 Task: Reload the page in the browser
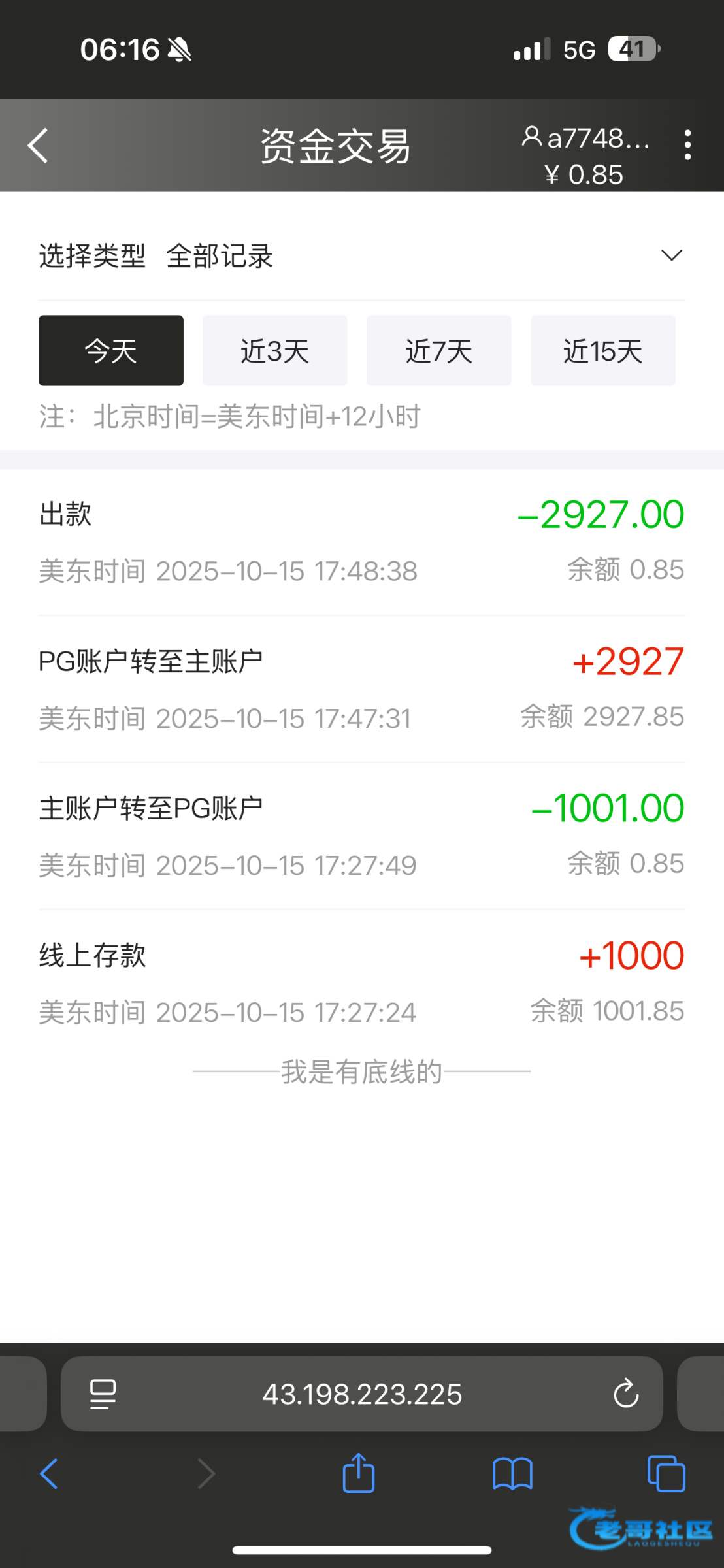(x=625, y=1394)
